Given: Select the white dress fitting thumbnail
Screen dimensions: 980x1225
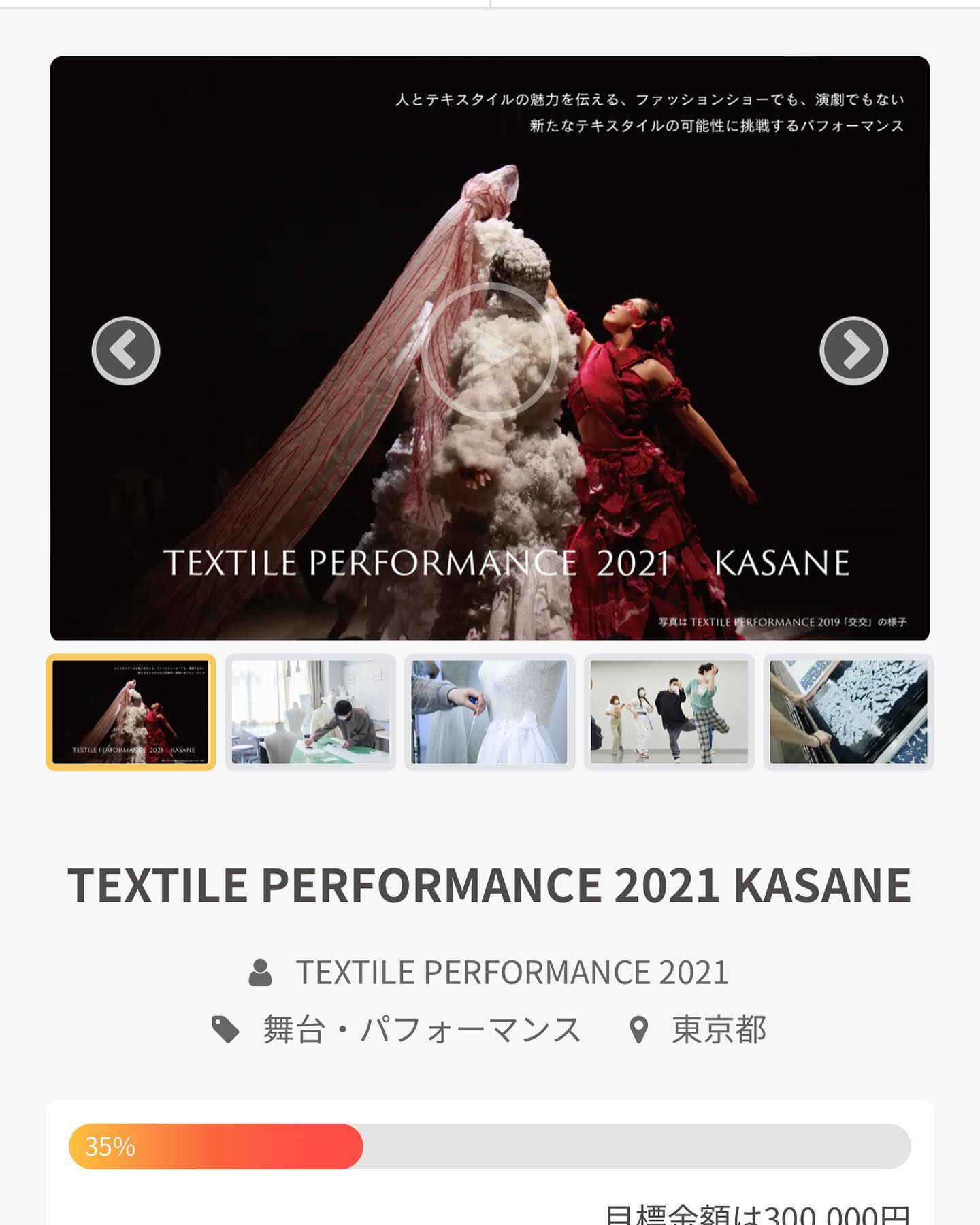Looking at the screenshot, I should click(490, 713).
